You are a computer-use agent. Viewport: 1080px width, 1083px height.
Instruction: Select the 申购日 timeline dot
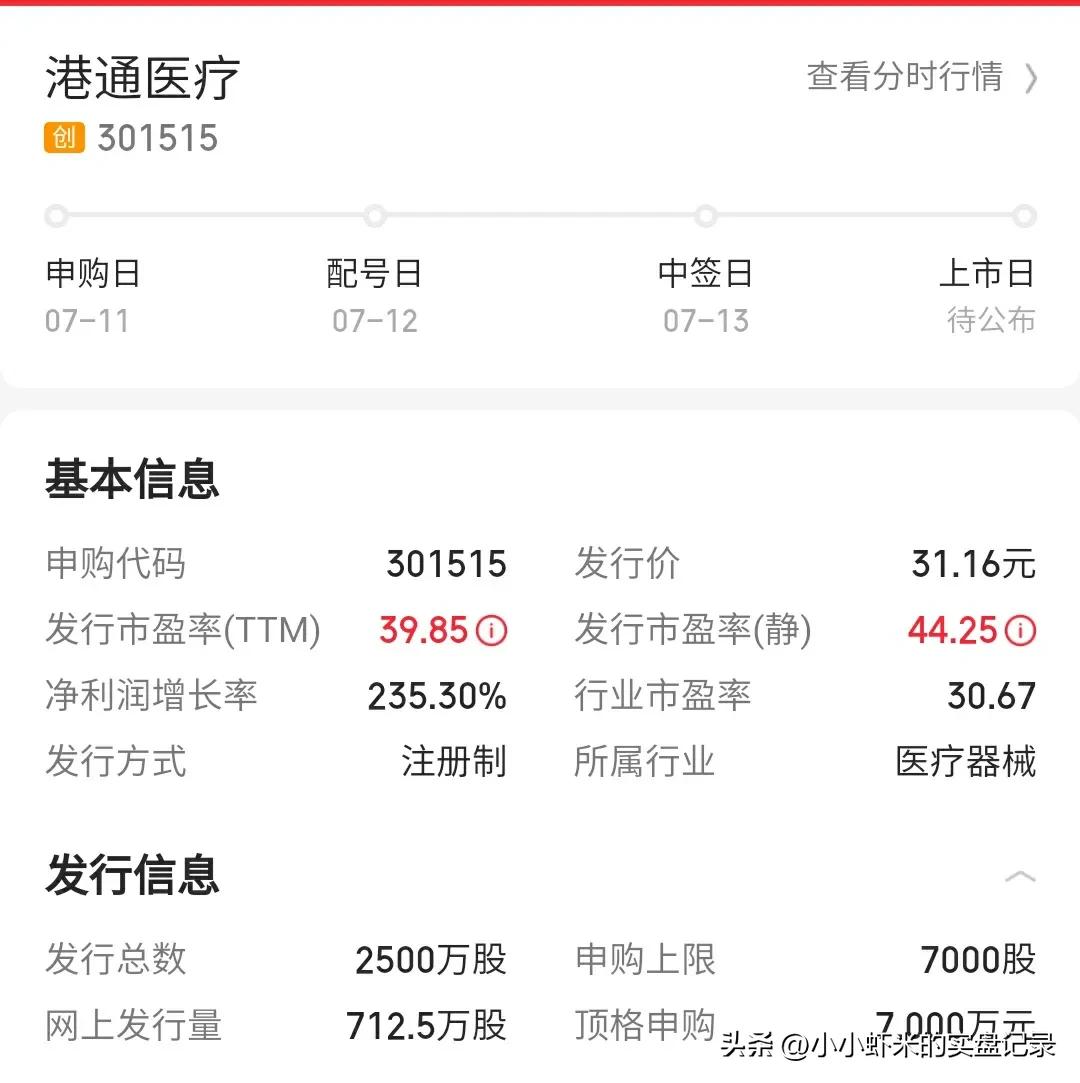pos(56,216)
